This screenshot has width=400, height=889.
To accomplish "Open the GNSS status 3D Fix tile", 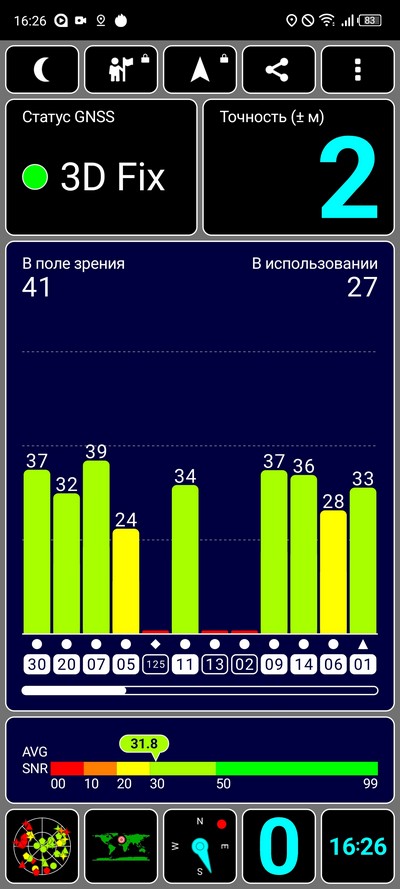I will pyautogui.click(x=101, y=167).
